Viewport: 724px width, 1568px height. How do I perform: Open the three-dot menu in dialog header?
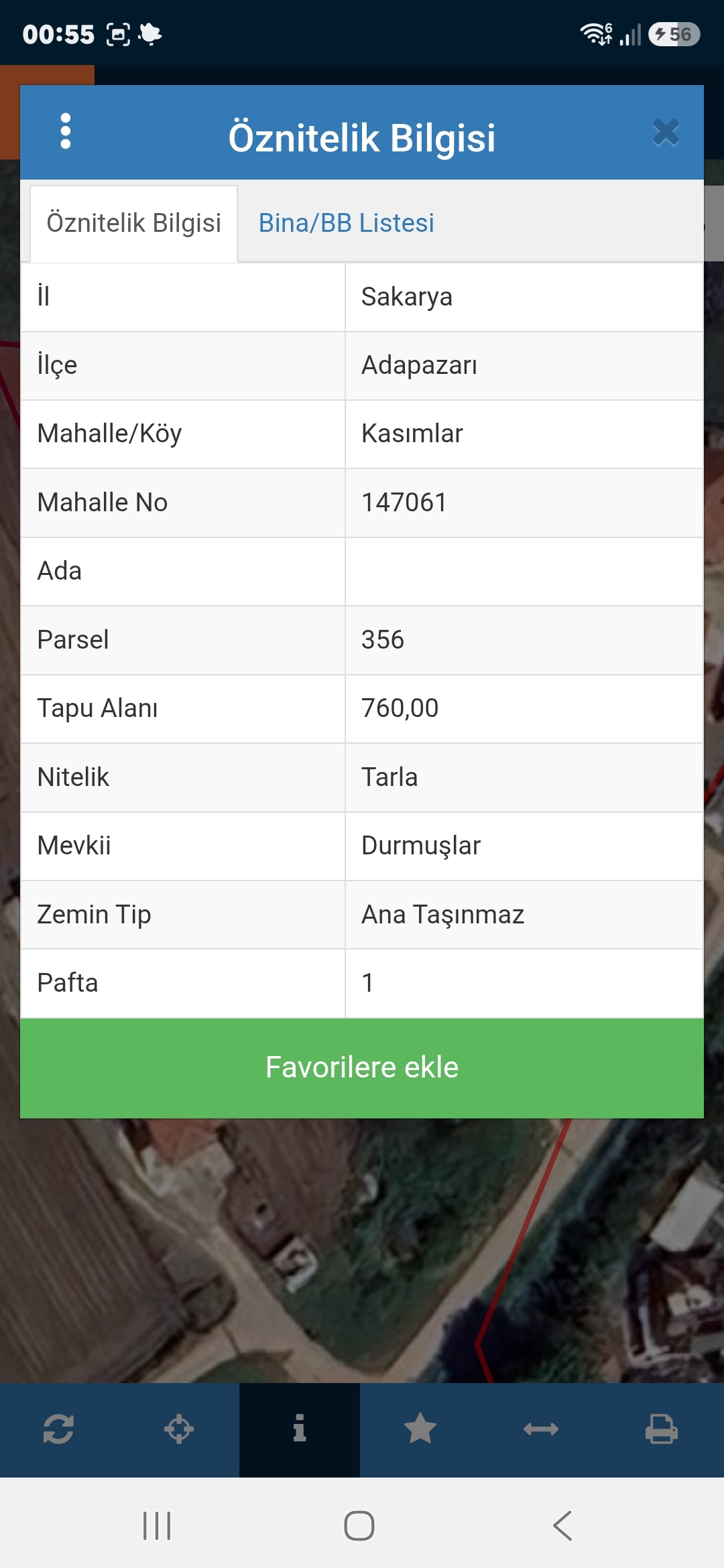[65, 131]
